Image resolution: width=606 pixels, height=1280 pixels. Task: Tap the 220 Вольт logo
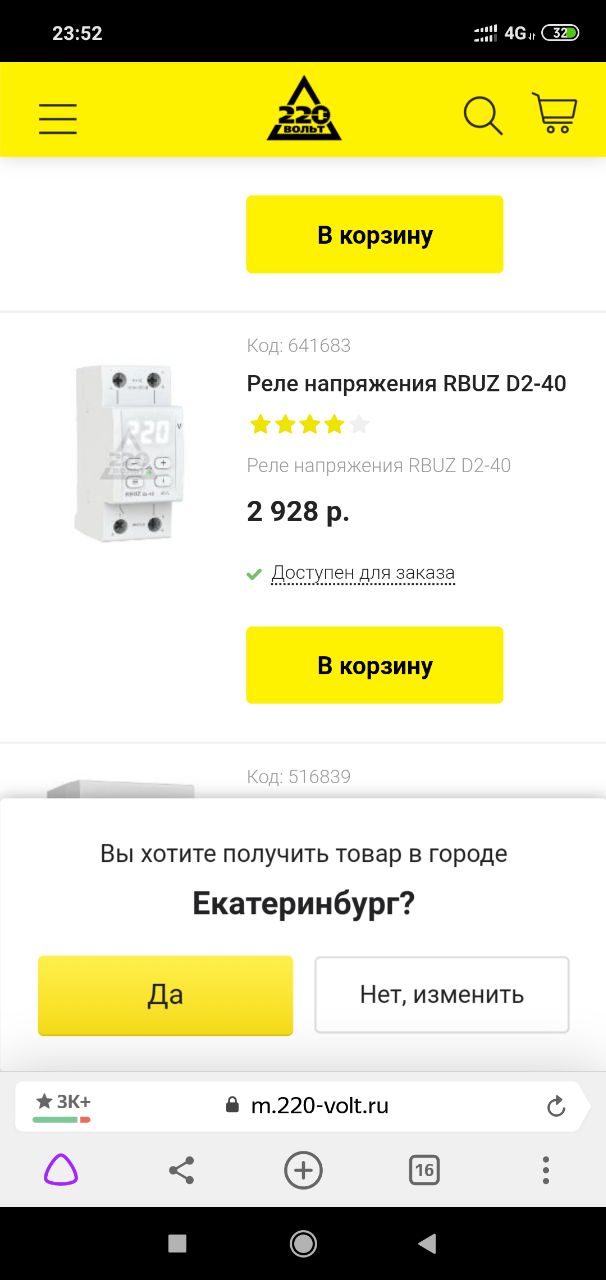tap(304, 110)
